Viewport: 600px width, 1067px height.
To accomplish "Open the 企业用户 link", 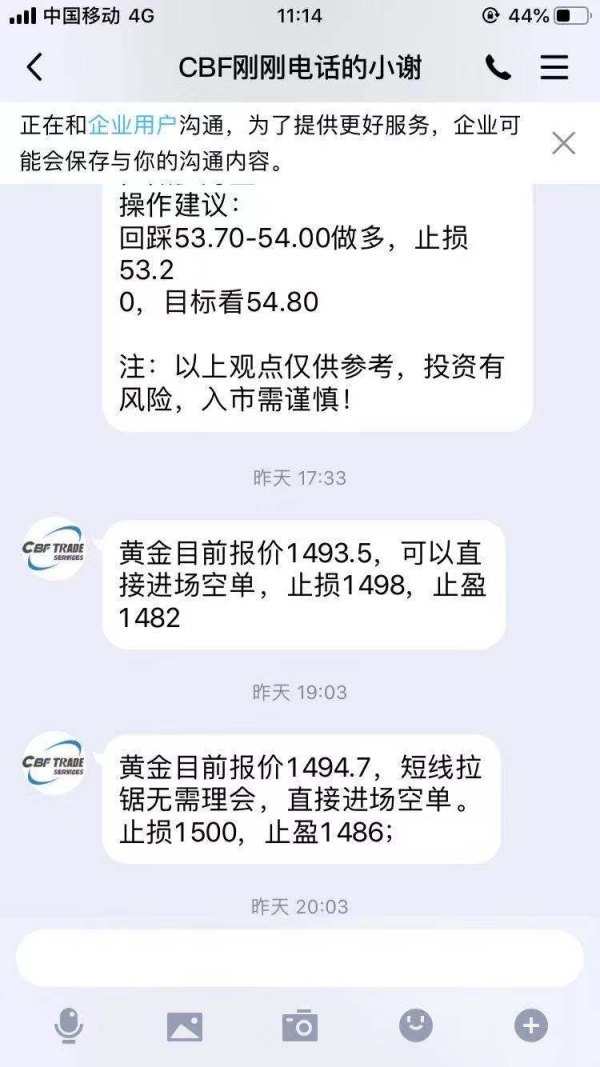I will 132,126.
